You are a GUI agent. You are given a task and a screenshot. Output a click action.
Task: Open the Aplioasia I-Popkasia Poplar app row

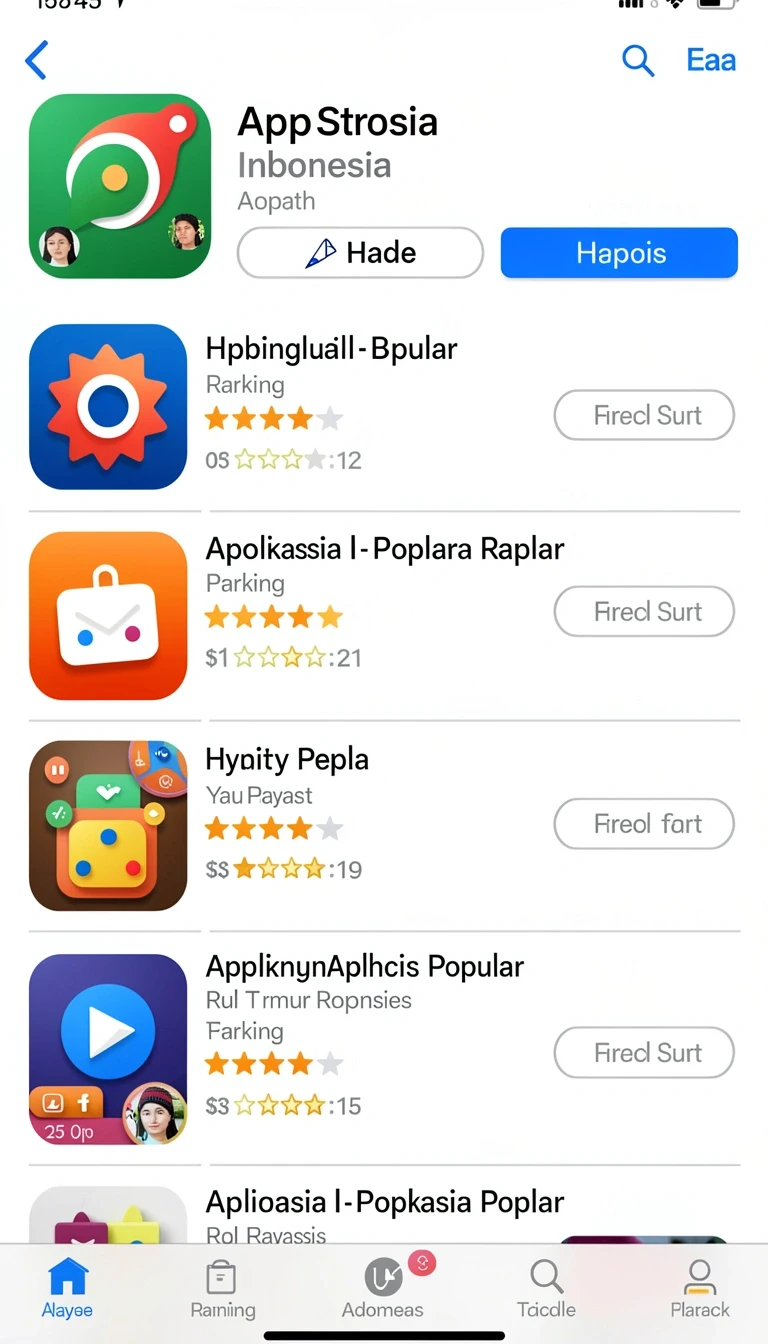point(384,1212)
